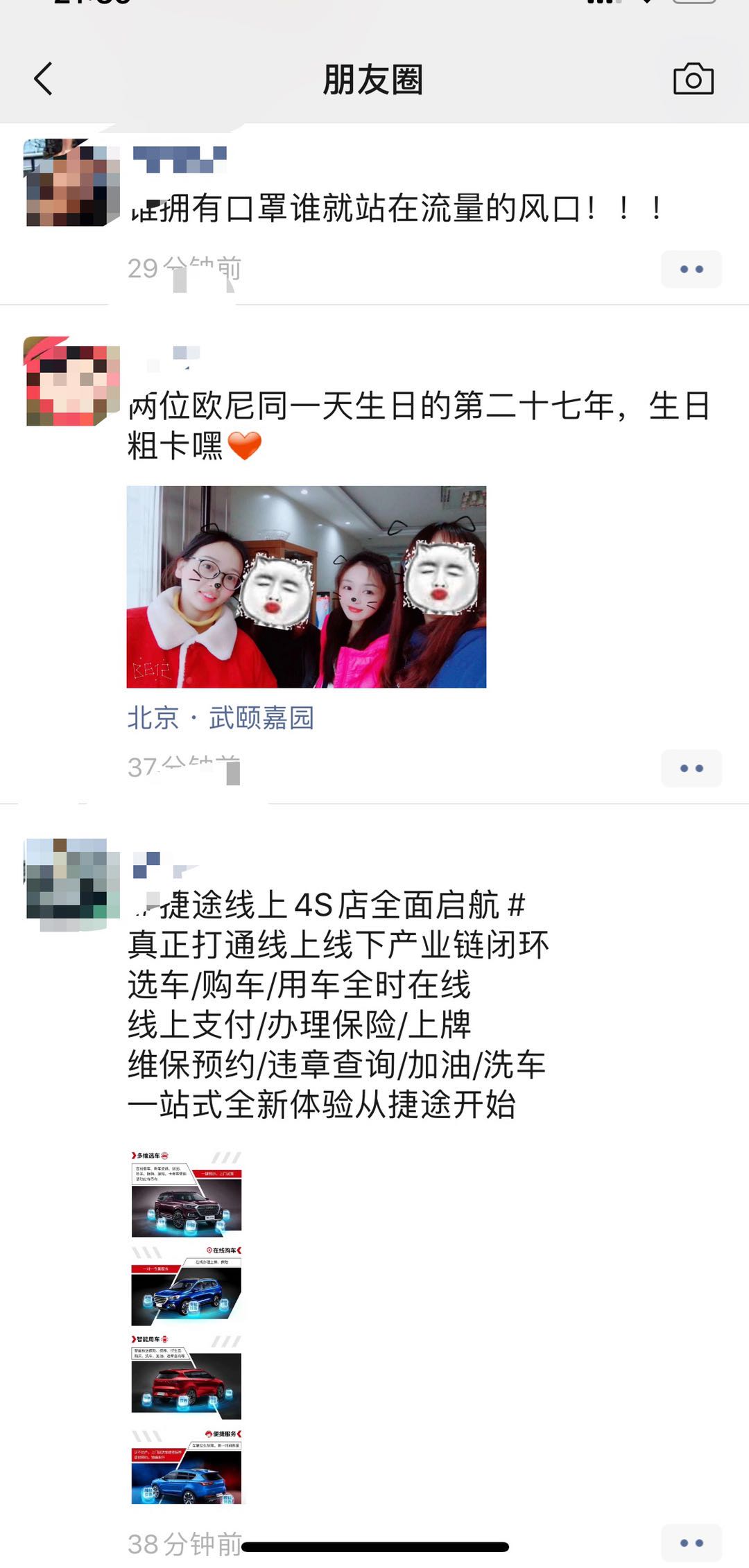Open the 捷途 car promo image
Viewport: 749px width, 1568px height.
[x=186, y=1327]
